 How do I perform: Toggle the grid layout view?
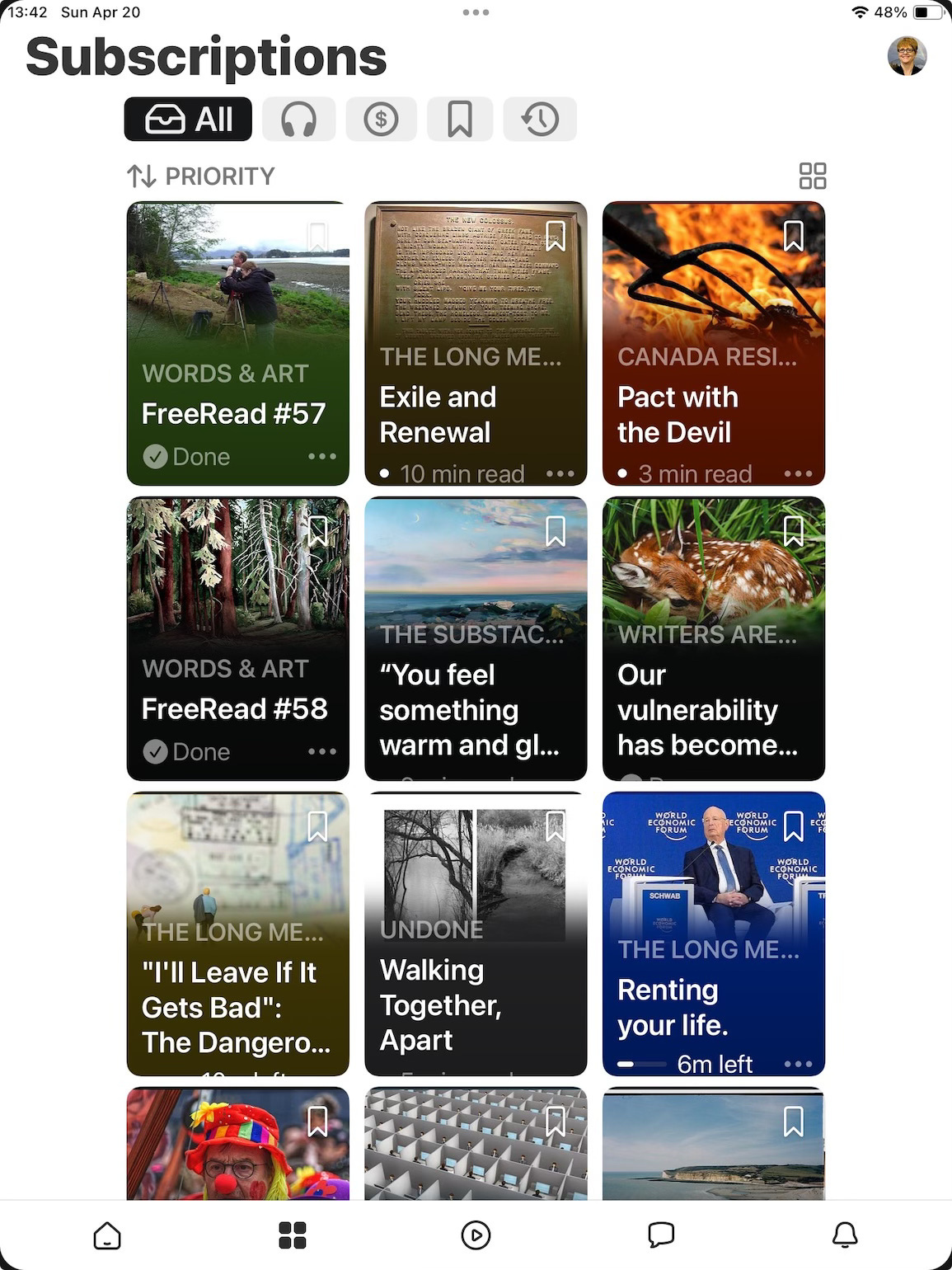[x=812, y=176]
